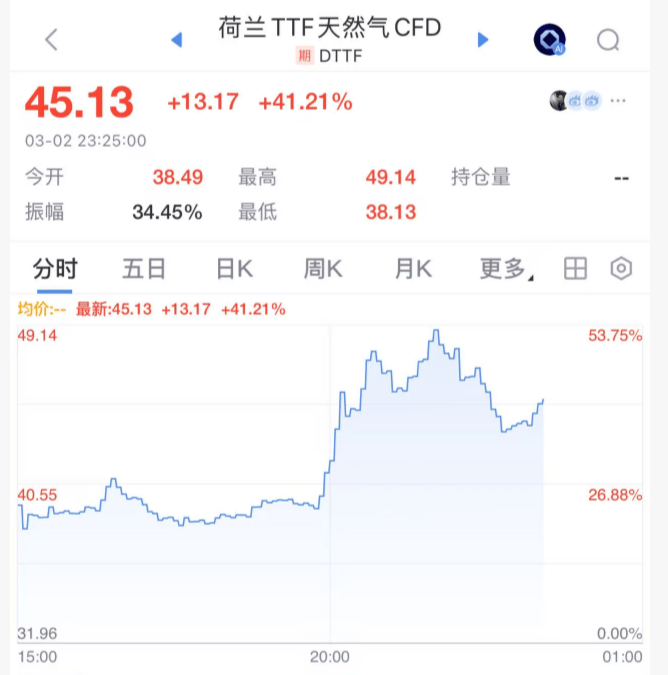
Task: Open the AI assistant icon
Action: (x=549, y=40)
